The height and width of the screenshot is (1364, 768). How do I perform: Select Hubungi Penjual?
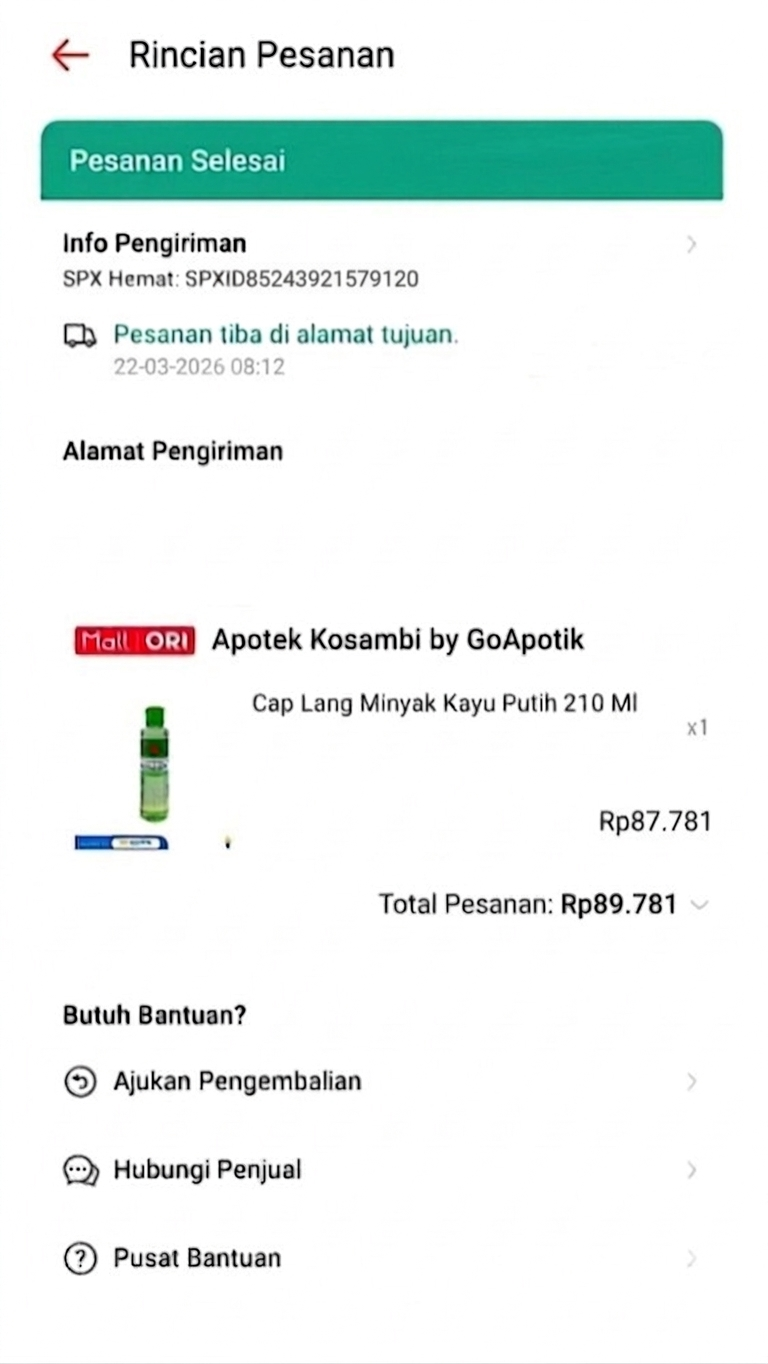[380, 1170]
